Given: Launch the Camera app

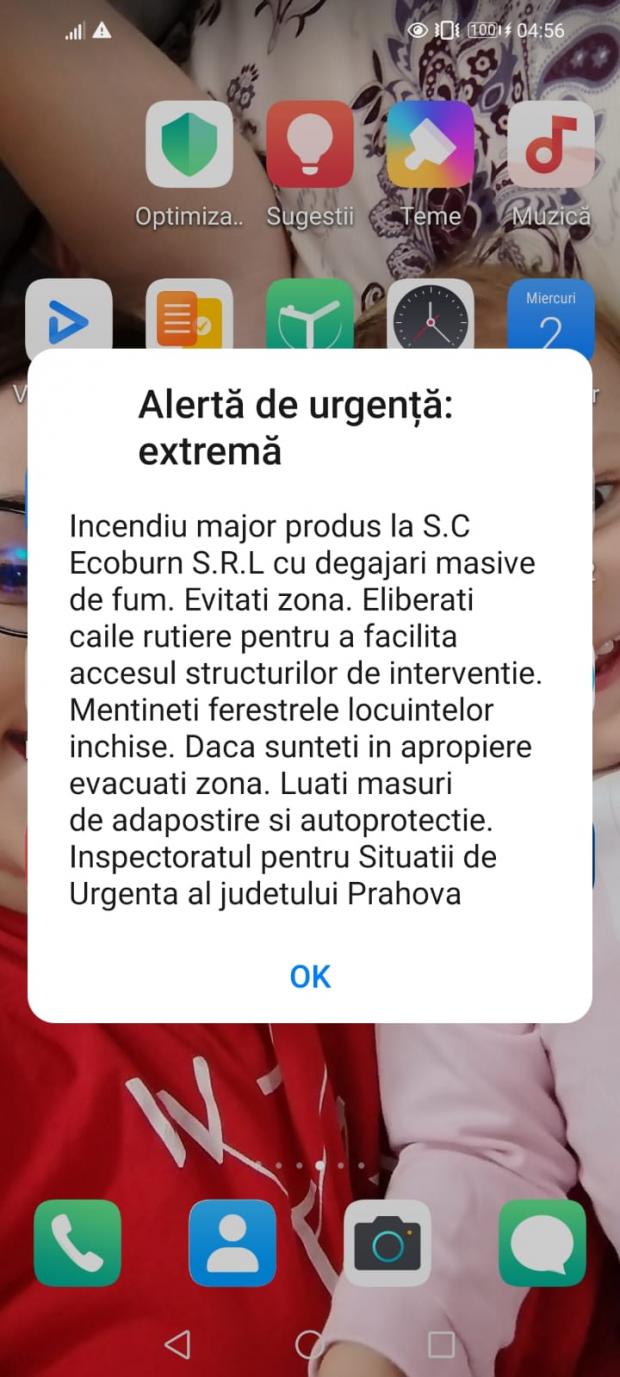Looking at the screenshot, I should click(x=387, y=1243).
